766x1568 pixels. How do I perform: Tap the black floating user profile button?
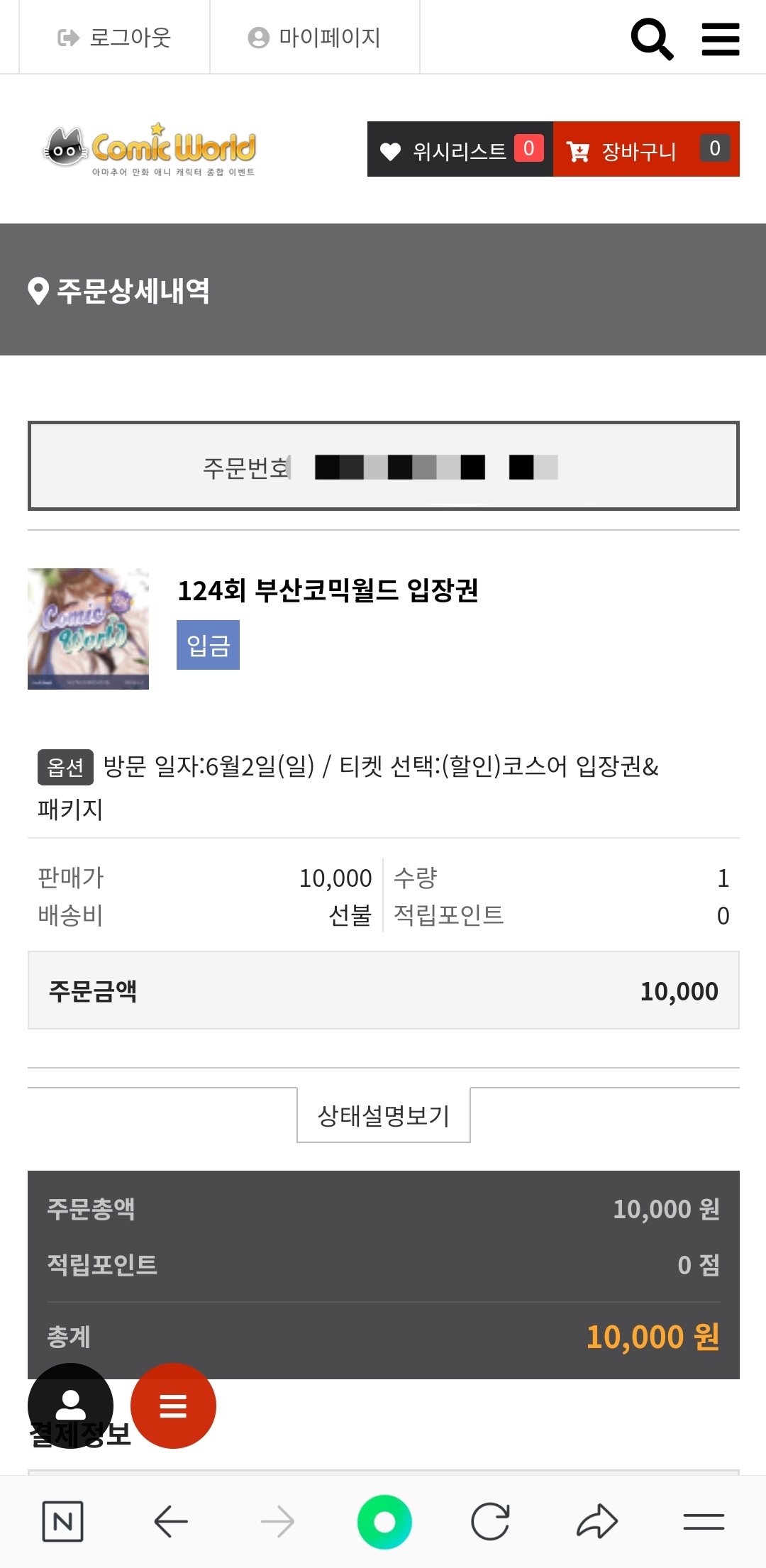coord(70,1406)
